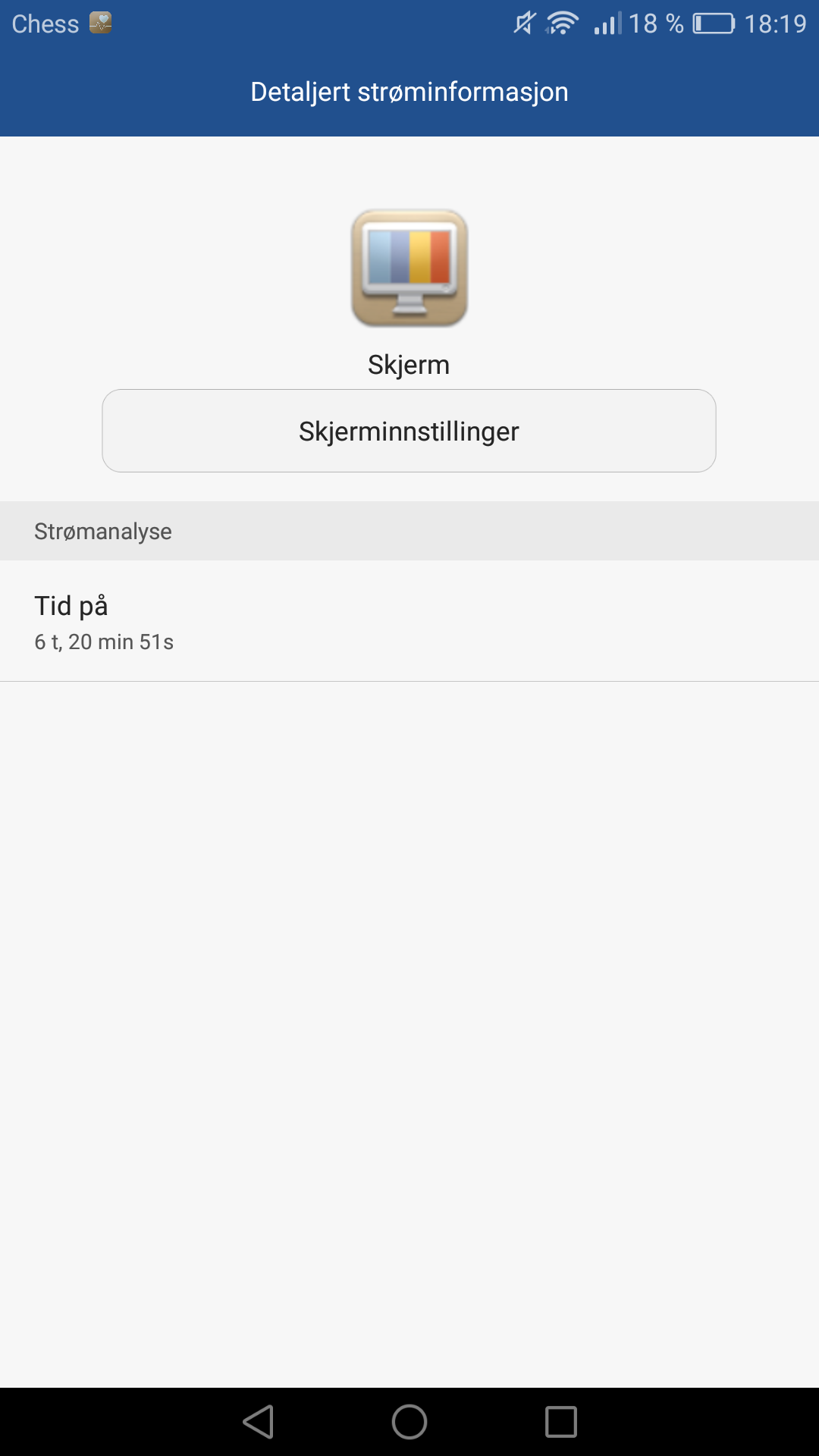Show recent apps
This screenshot has height=1456, width=819.
pyautogui.click(x=561, y=1422)
